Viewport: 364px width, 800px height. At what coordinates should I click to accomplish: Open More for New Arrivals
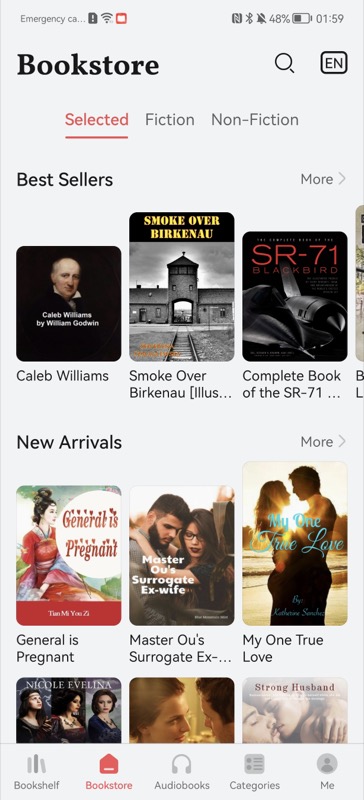323,441
